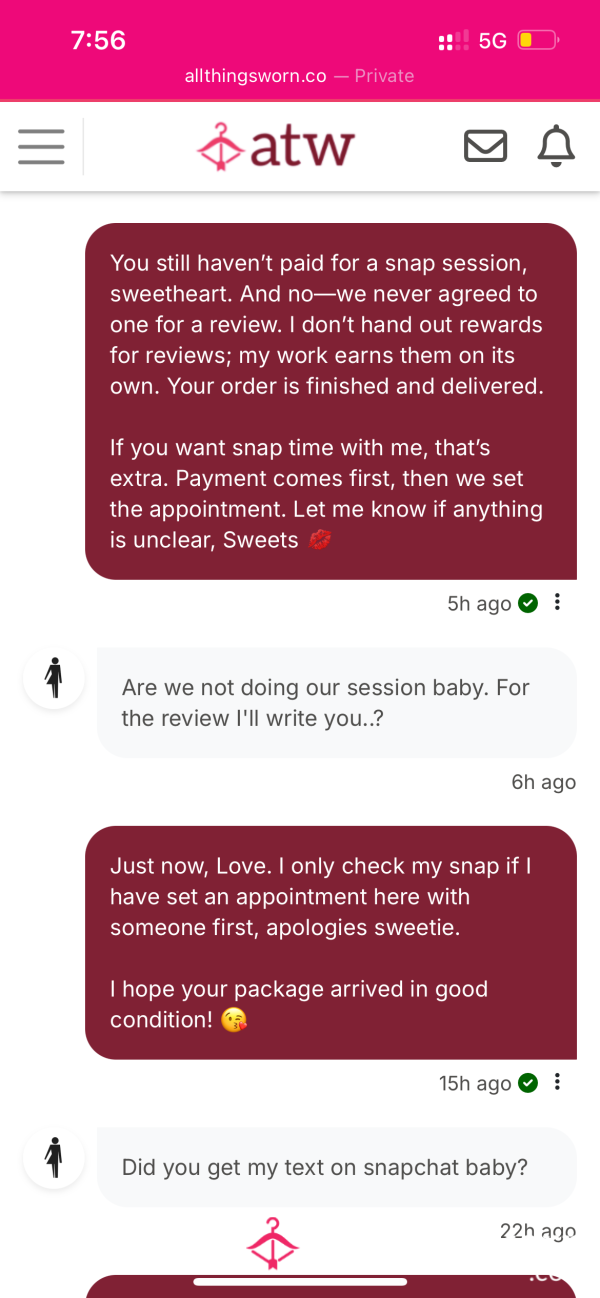
Task: Open the notifications bell
Action: [x=556, y=146]
